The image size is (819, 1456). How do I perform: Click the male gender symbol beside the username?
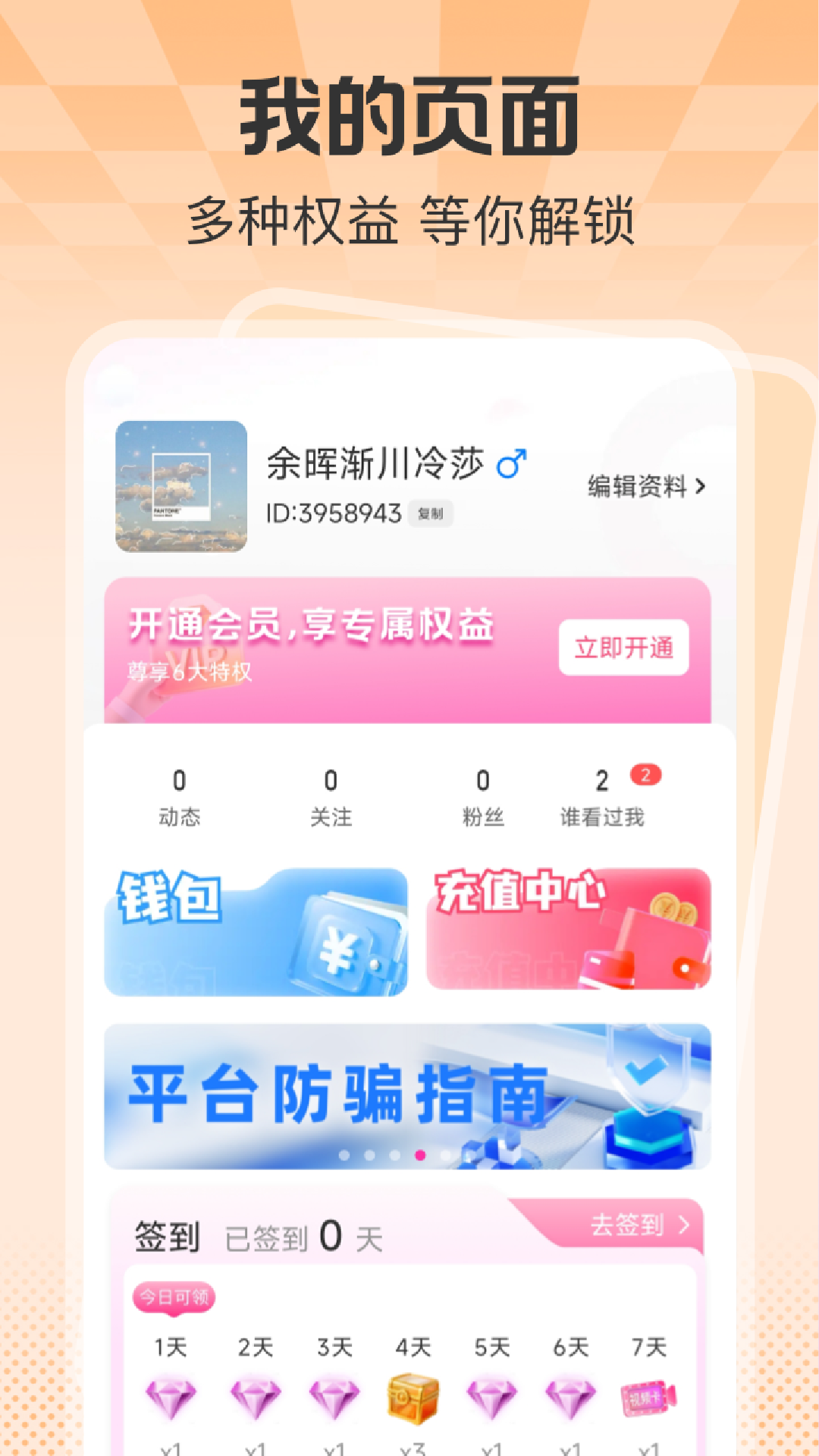(513, 464)
